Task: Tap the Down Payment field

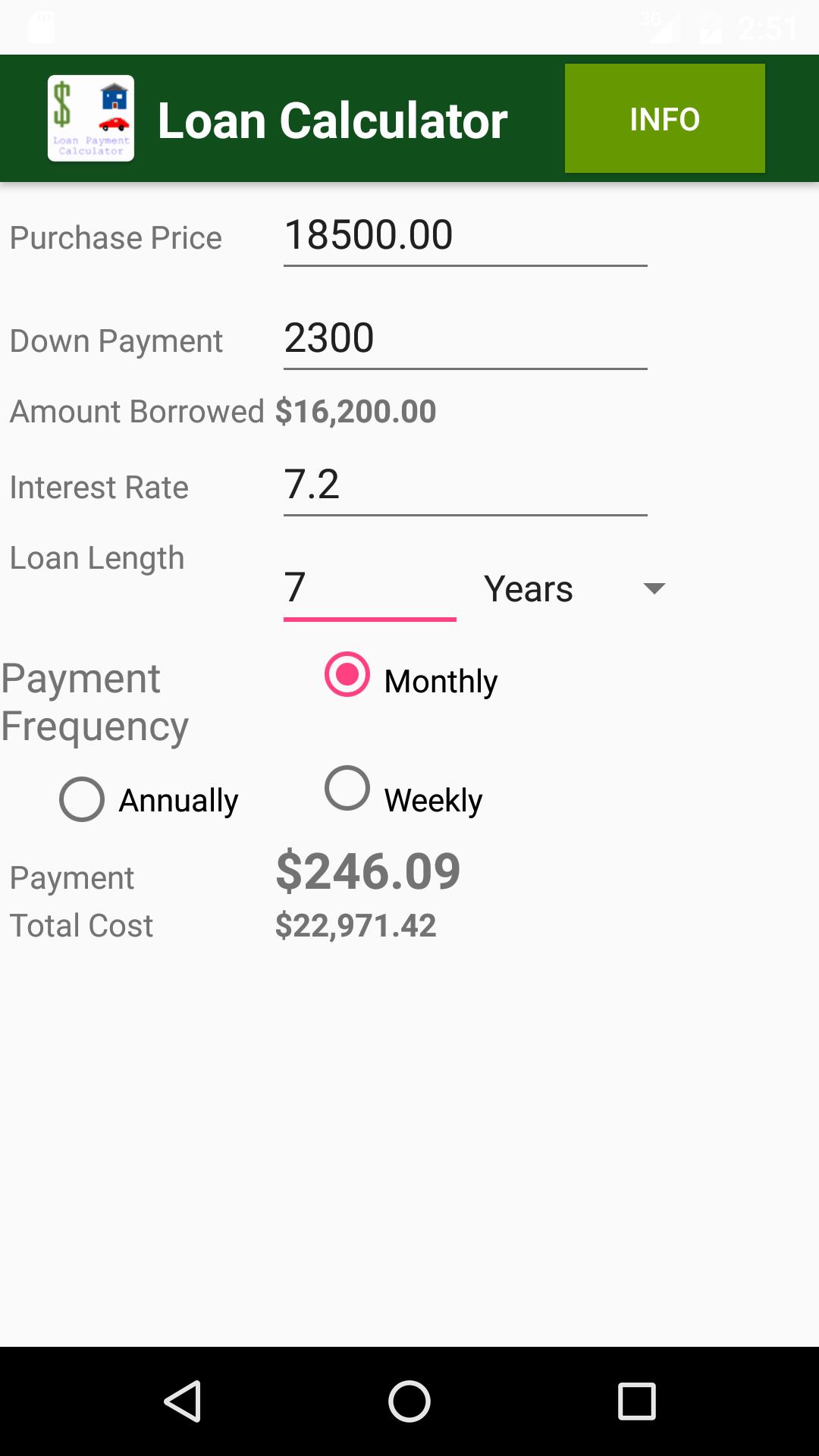Action: [465, 338]
